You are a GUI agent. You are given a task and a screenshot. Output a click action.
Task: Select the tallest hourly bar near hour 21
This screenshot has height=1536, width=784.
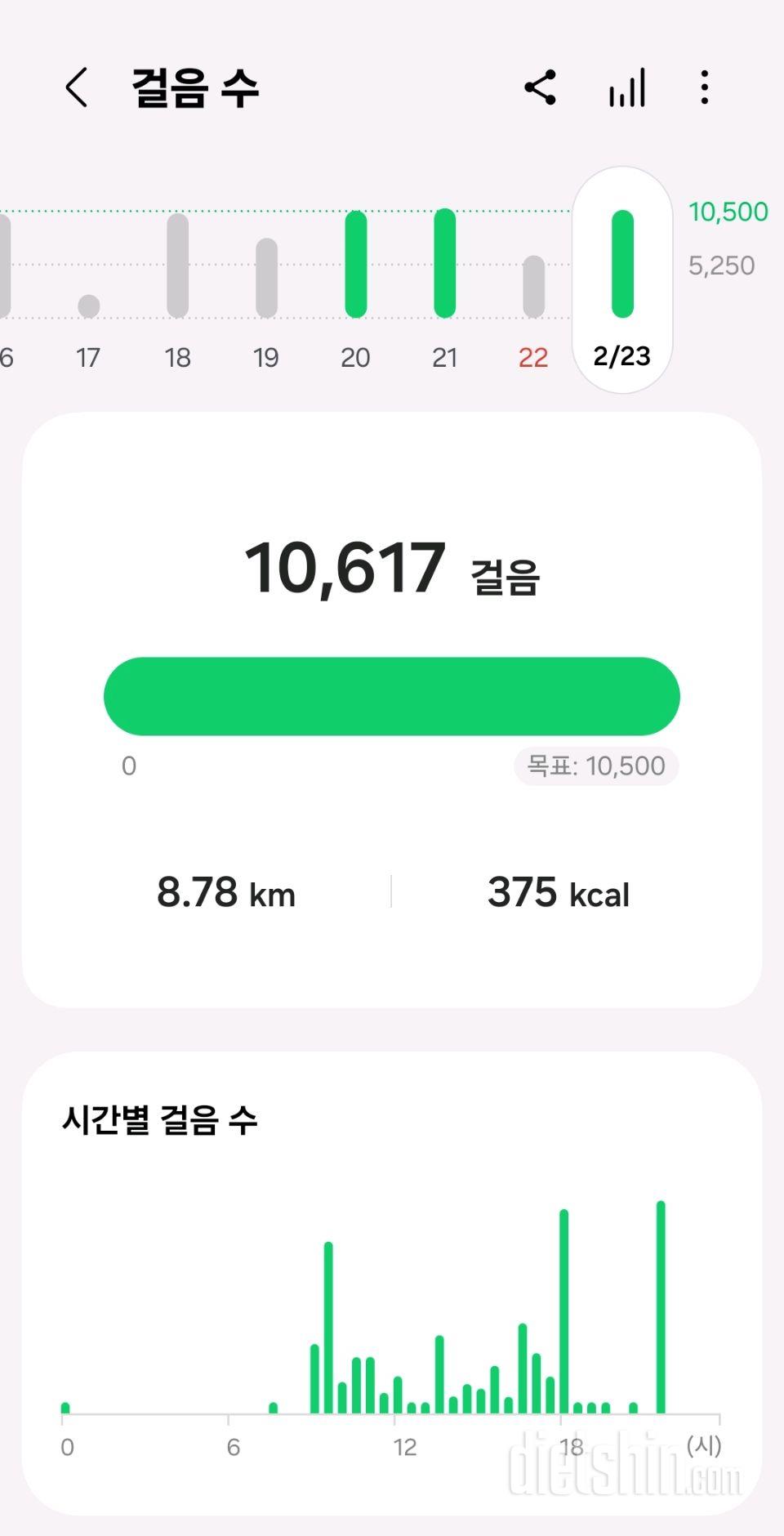[660, 1307]
